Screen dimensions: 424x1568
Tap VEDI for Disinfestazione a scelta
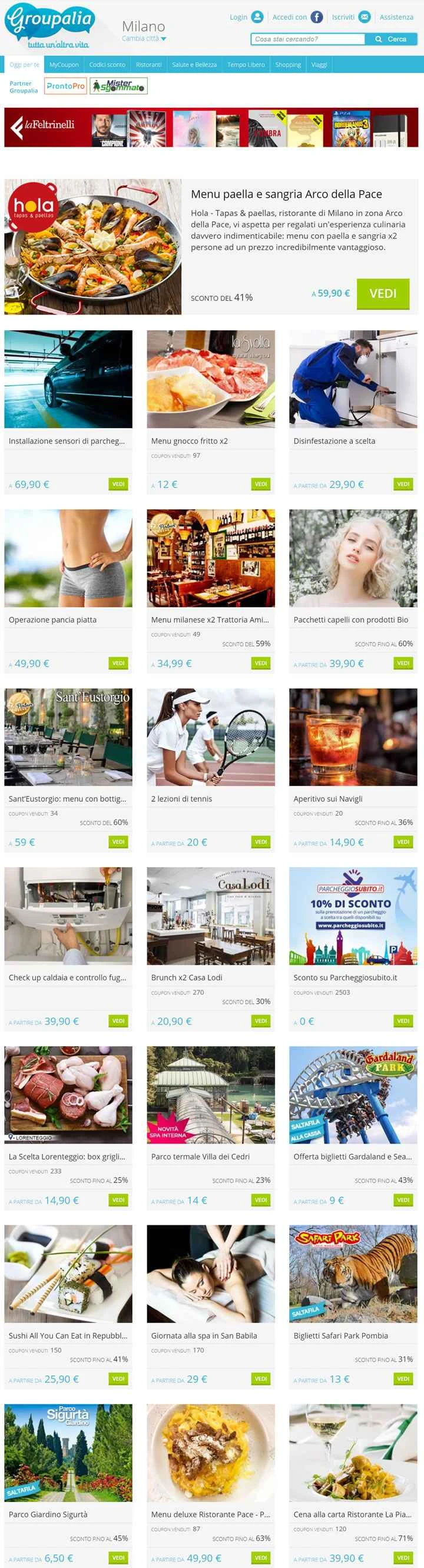coord(403,484)
